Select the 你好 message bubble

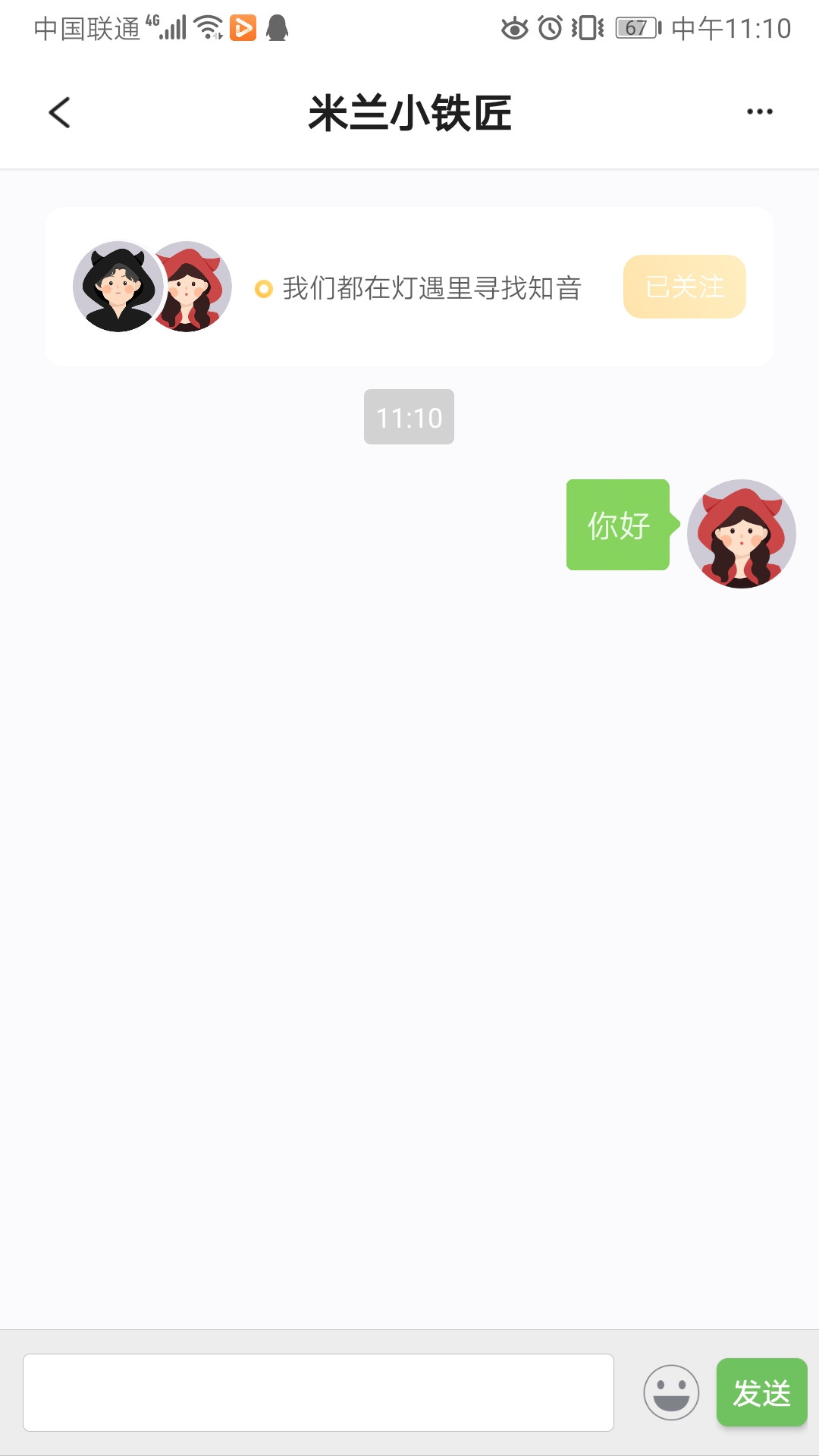coord(617,526)
